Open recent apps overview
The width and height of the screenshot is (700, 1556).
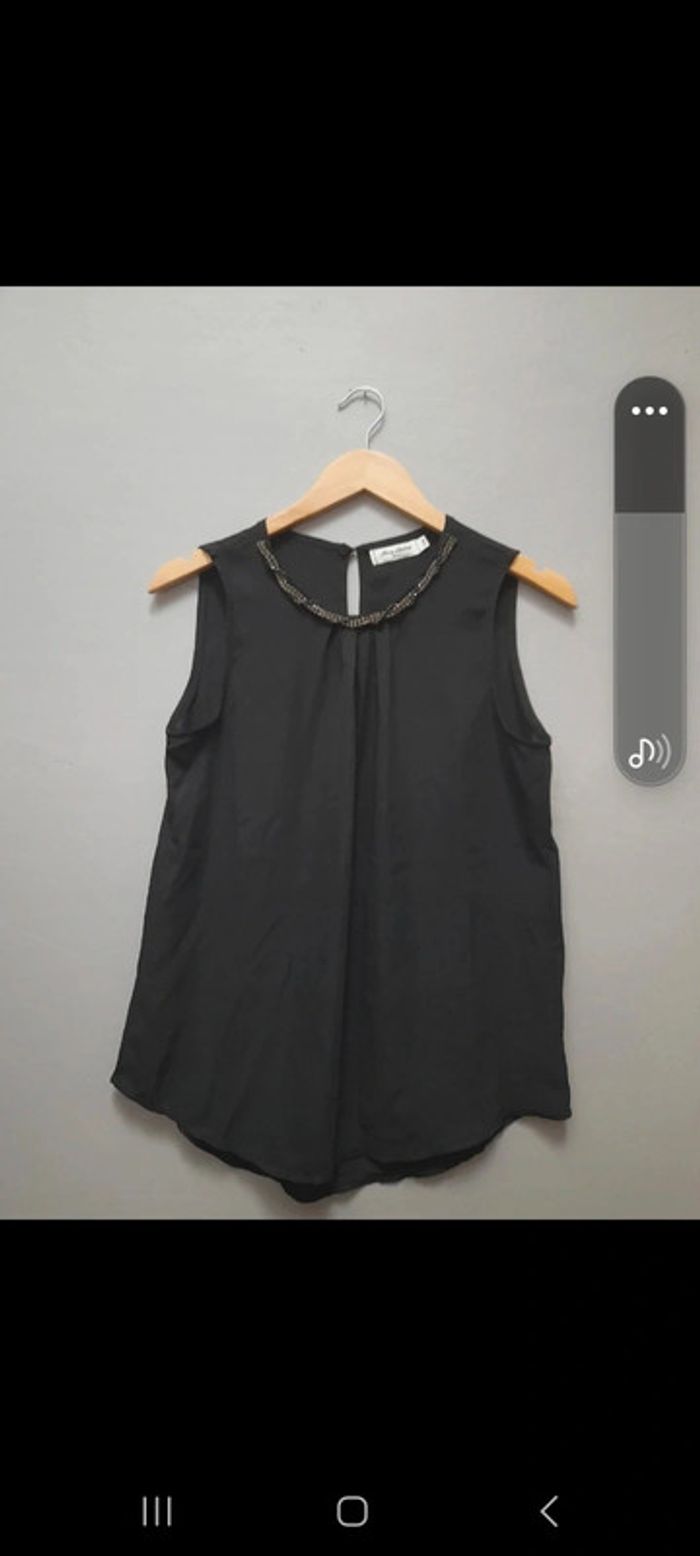pos(156,1510)
